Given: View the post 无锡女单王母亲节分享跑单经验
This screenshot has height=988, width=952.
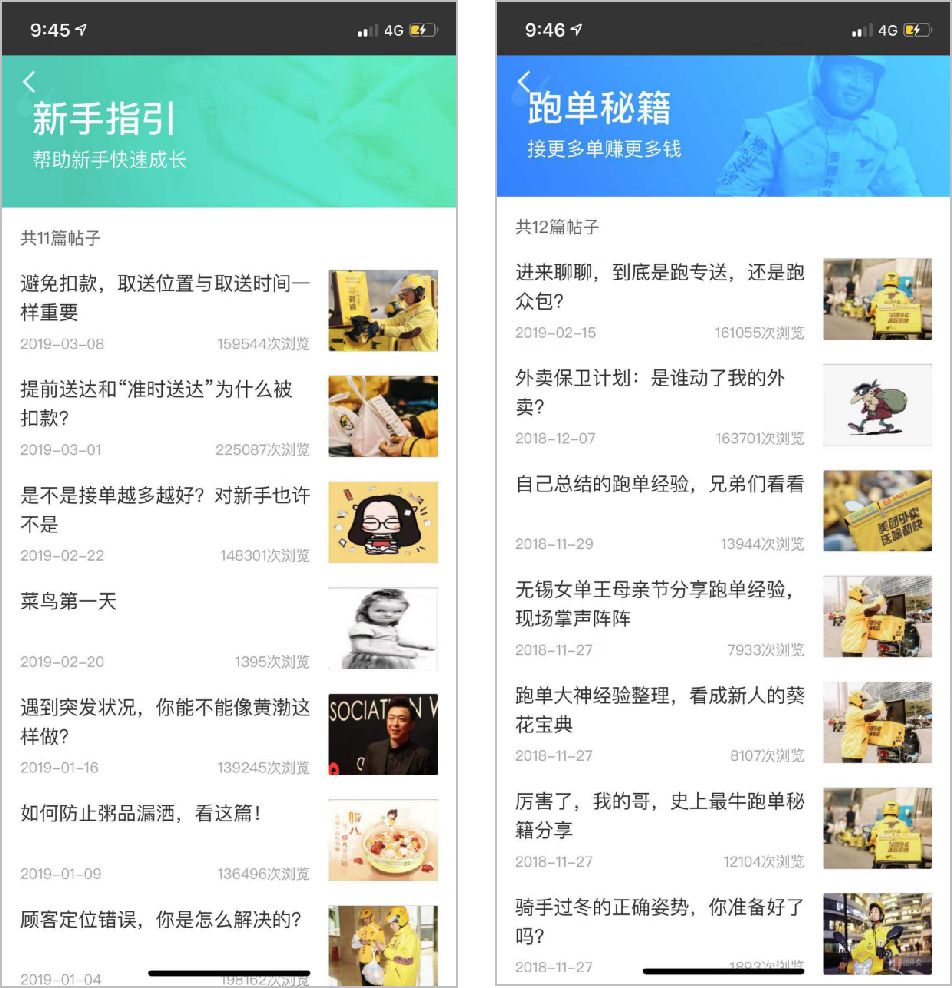Looking at the screenshot, I should [x=655, y=603].
